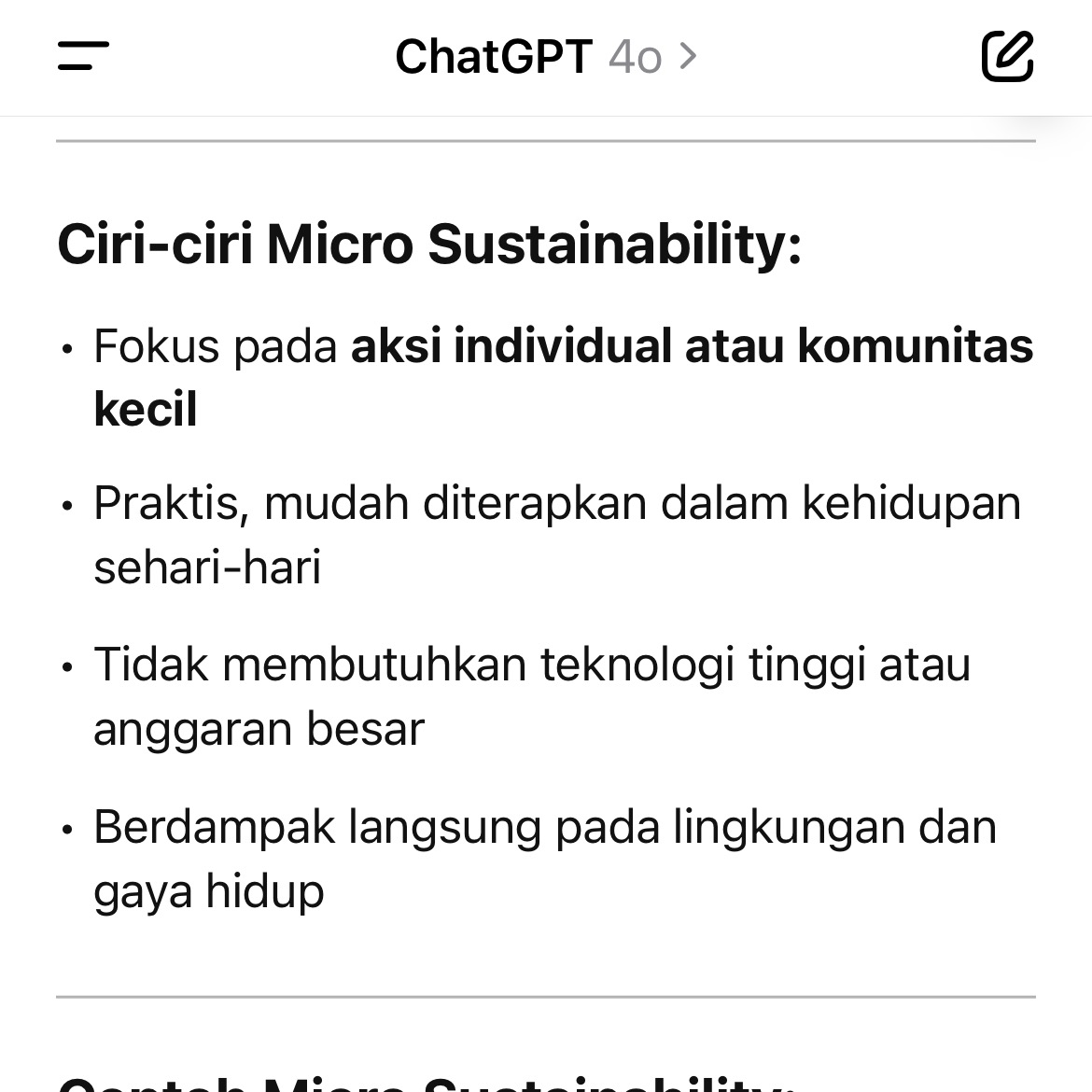Open the sidebar menu
The width and height of the screenshot is (1092, 1092).
(x=83, y=56)
